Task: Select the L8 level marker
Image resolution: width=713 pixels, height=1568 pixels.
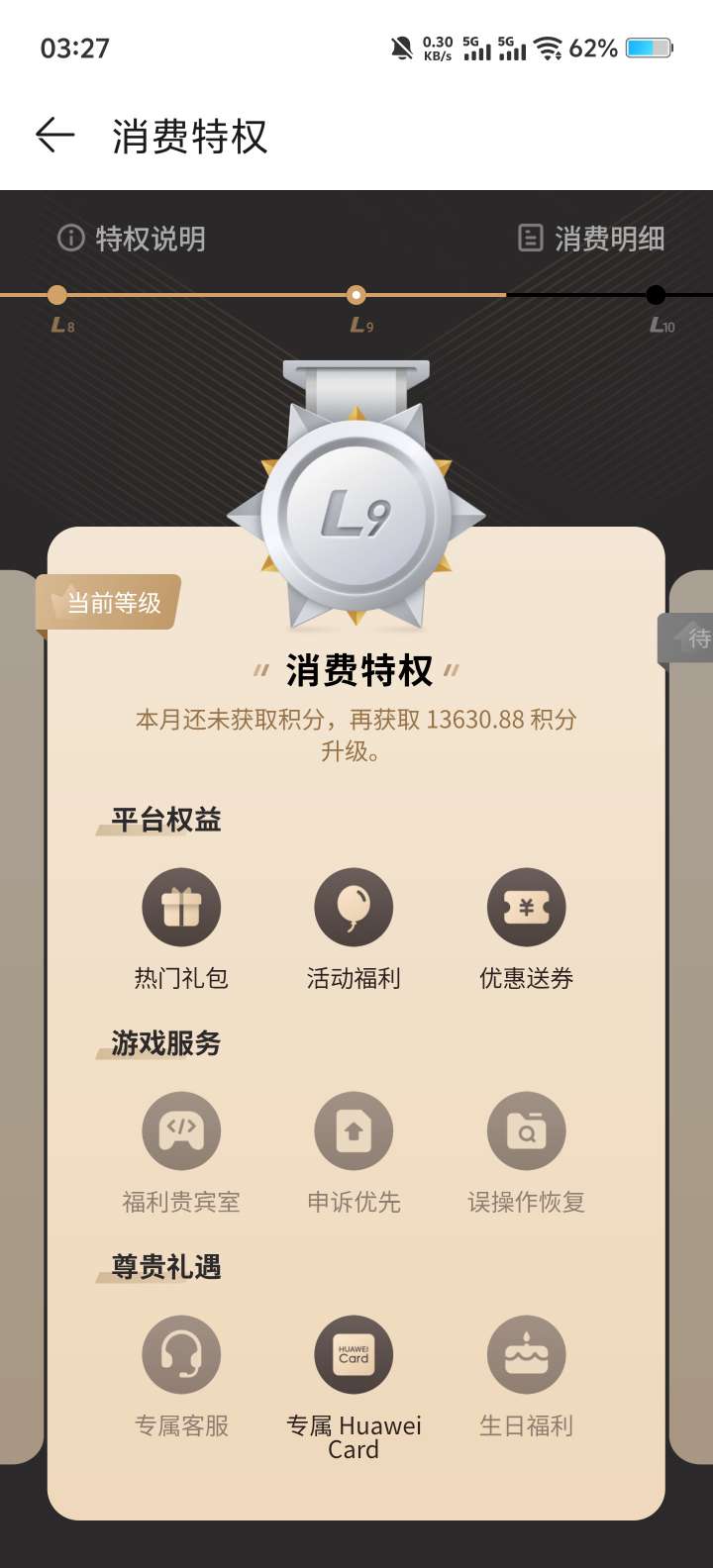Action: click(57, 295)
